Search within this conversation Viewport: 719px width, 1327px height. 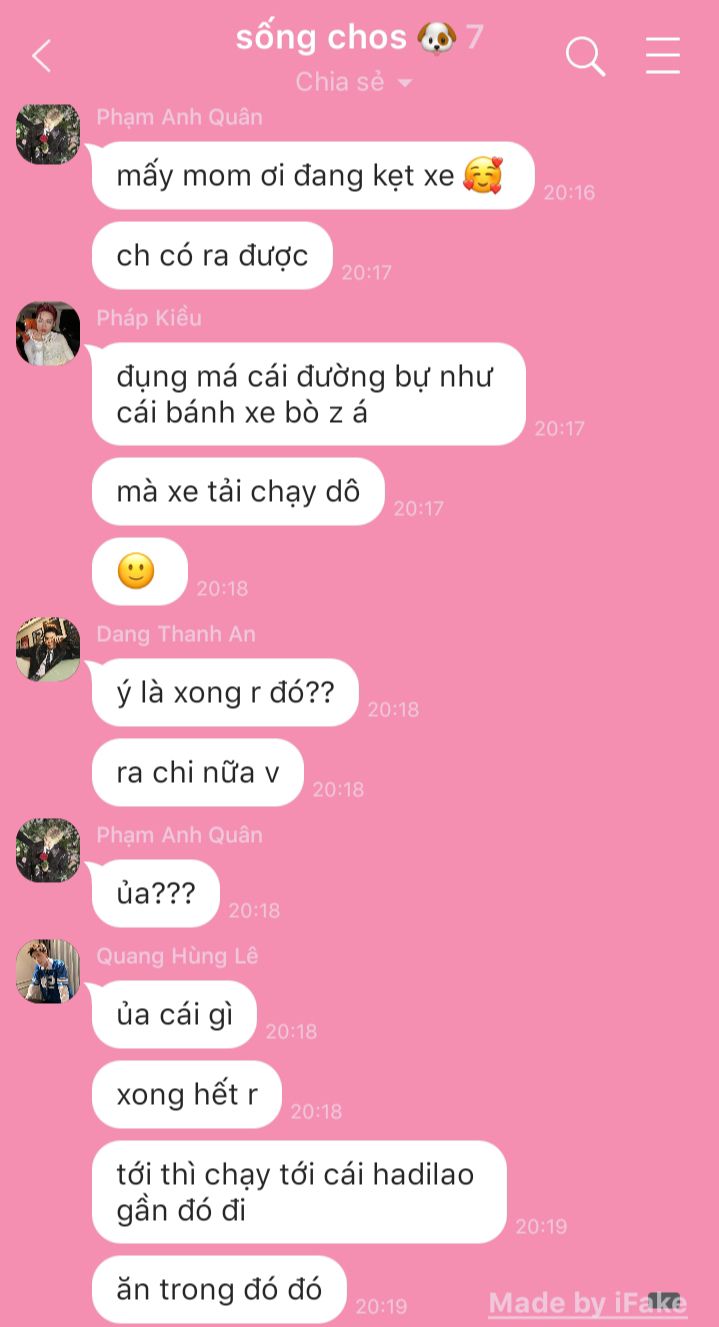pyautogui.click(x=586, y=56)
